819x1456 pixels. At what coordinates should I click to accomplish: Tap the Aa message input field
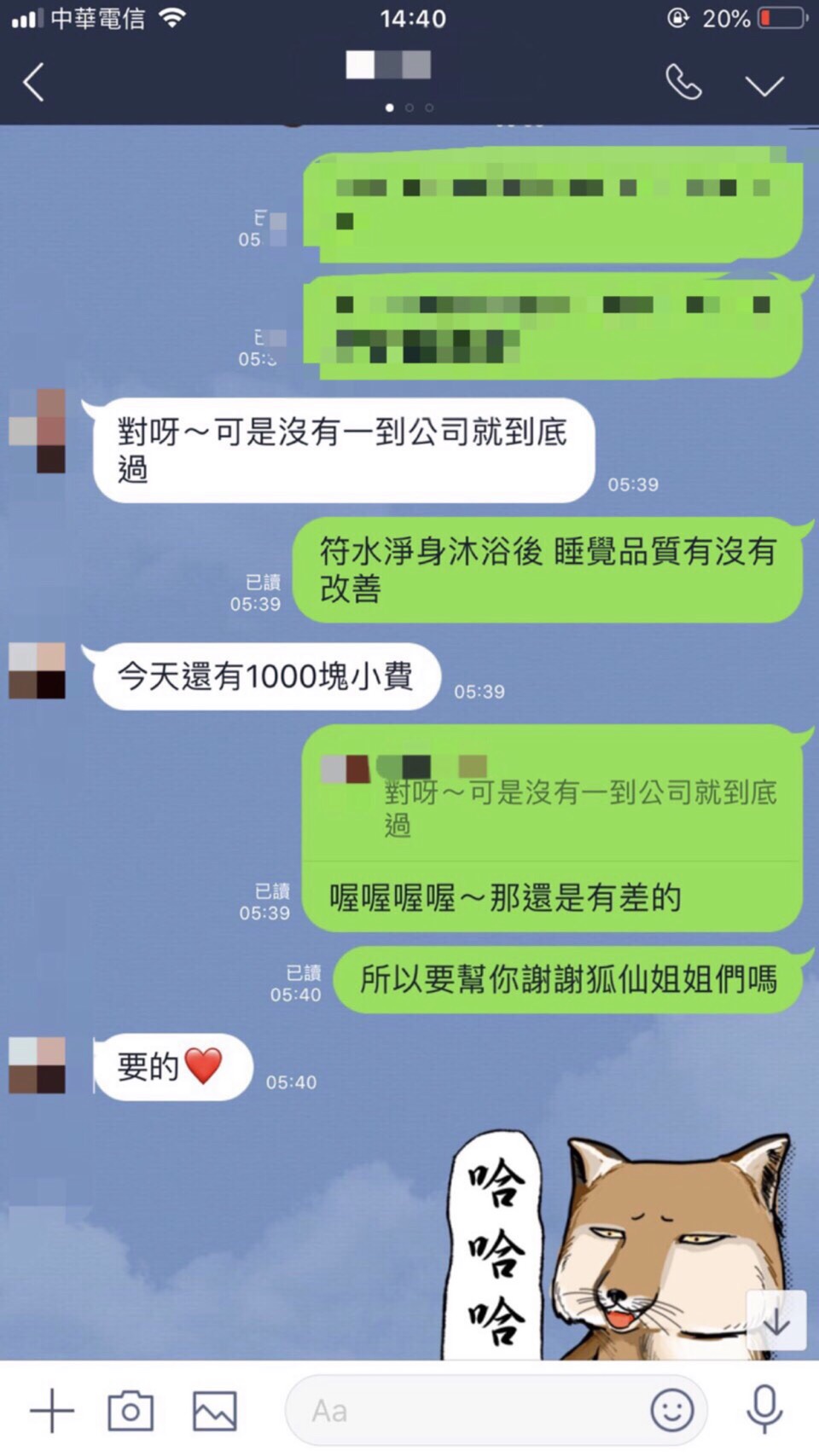469,1411
